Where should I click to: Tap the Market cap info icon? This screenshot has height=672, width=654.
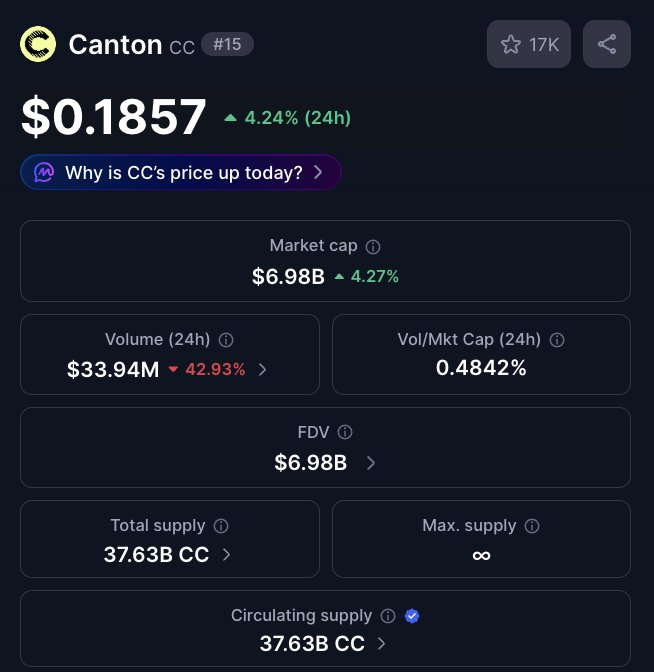click(x=373, y=246)
